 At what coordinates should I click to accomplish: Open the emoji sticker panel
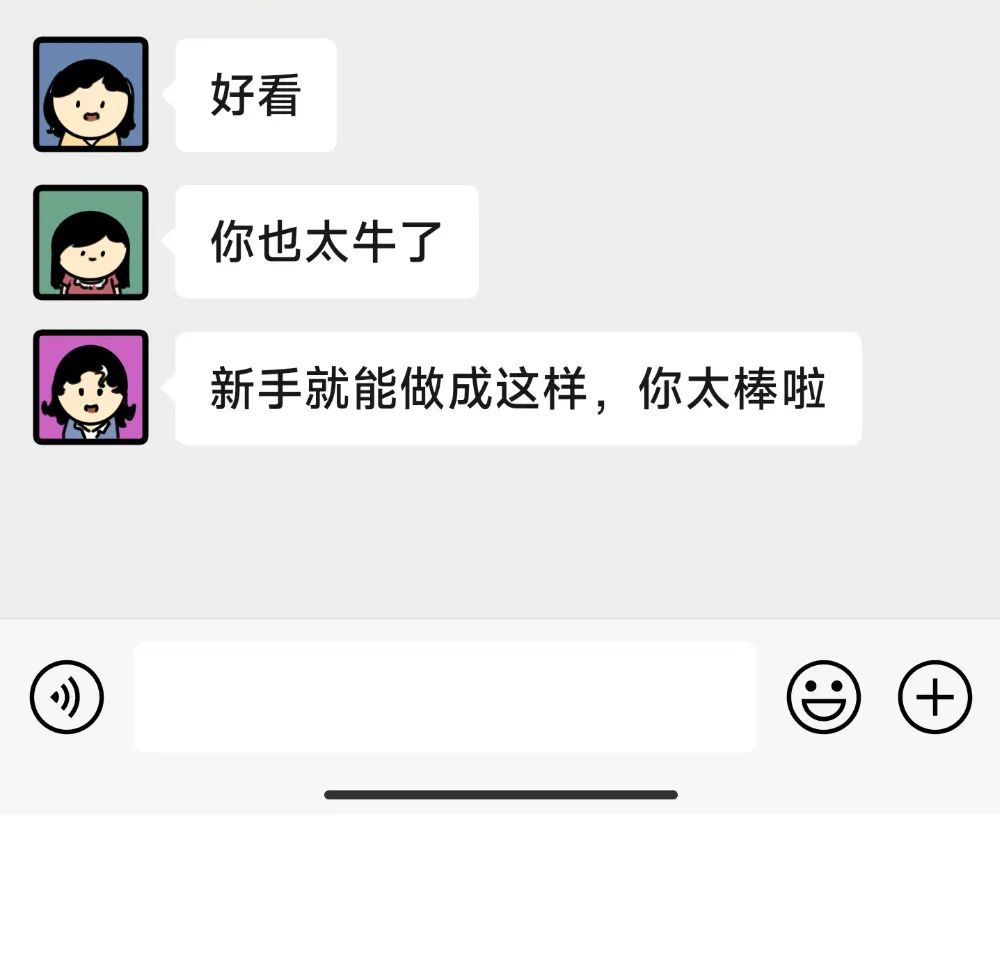tap(823, 697)
